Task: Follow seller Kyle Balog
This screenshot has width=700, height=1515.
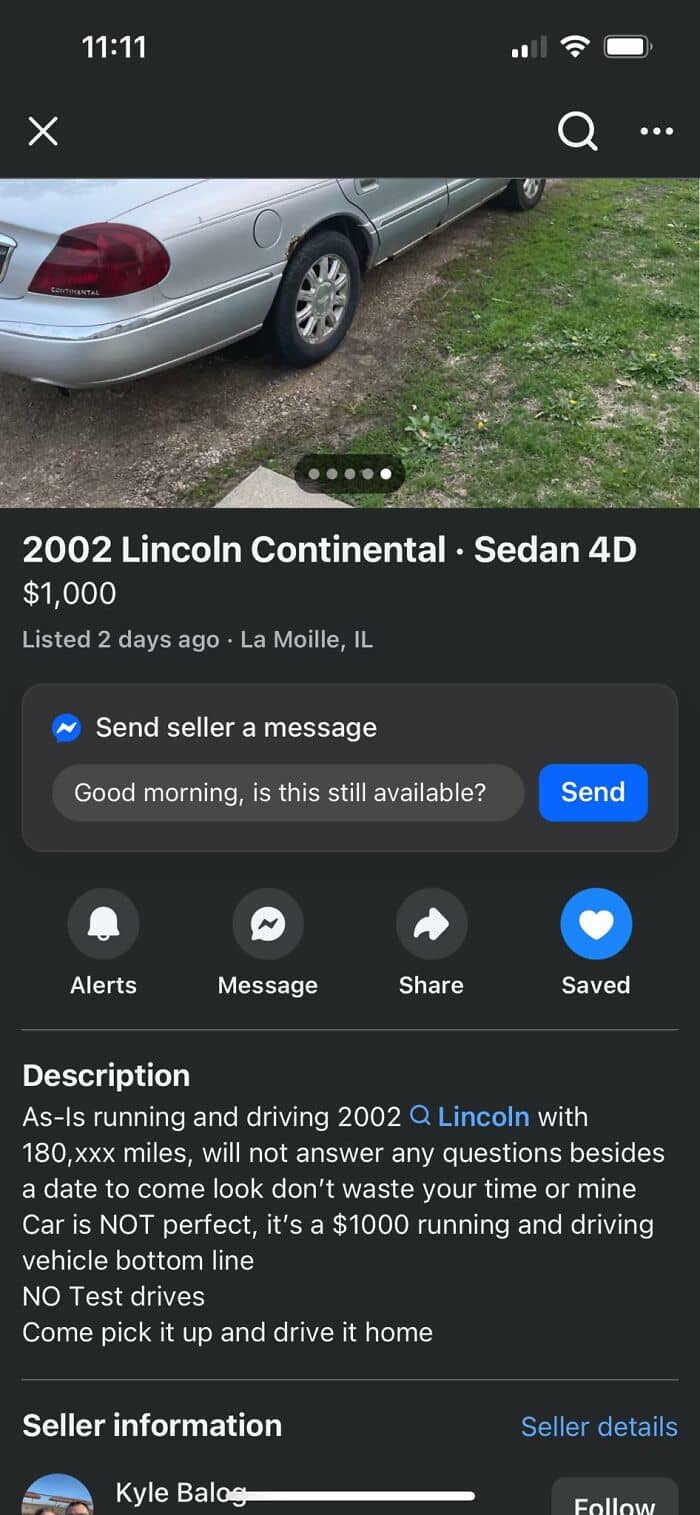Action: pos(614,1500)
